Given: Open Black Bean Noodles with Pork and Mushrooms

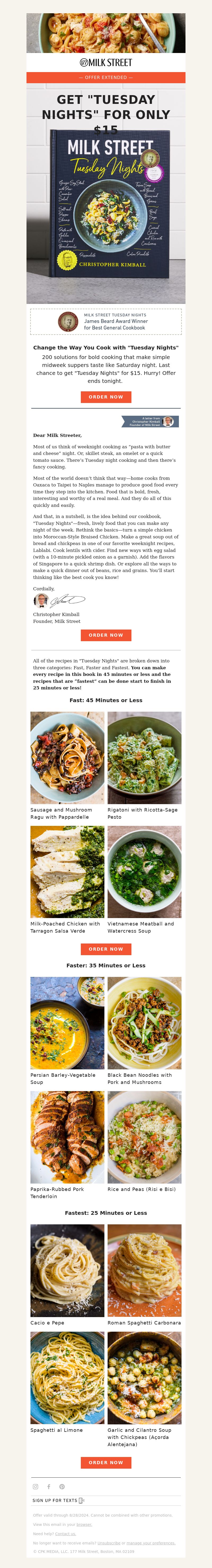Looking at the screenshot, I should (144, 1023).
